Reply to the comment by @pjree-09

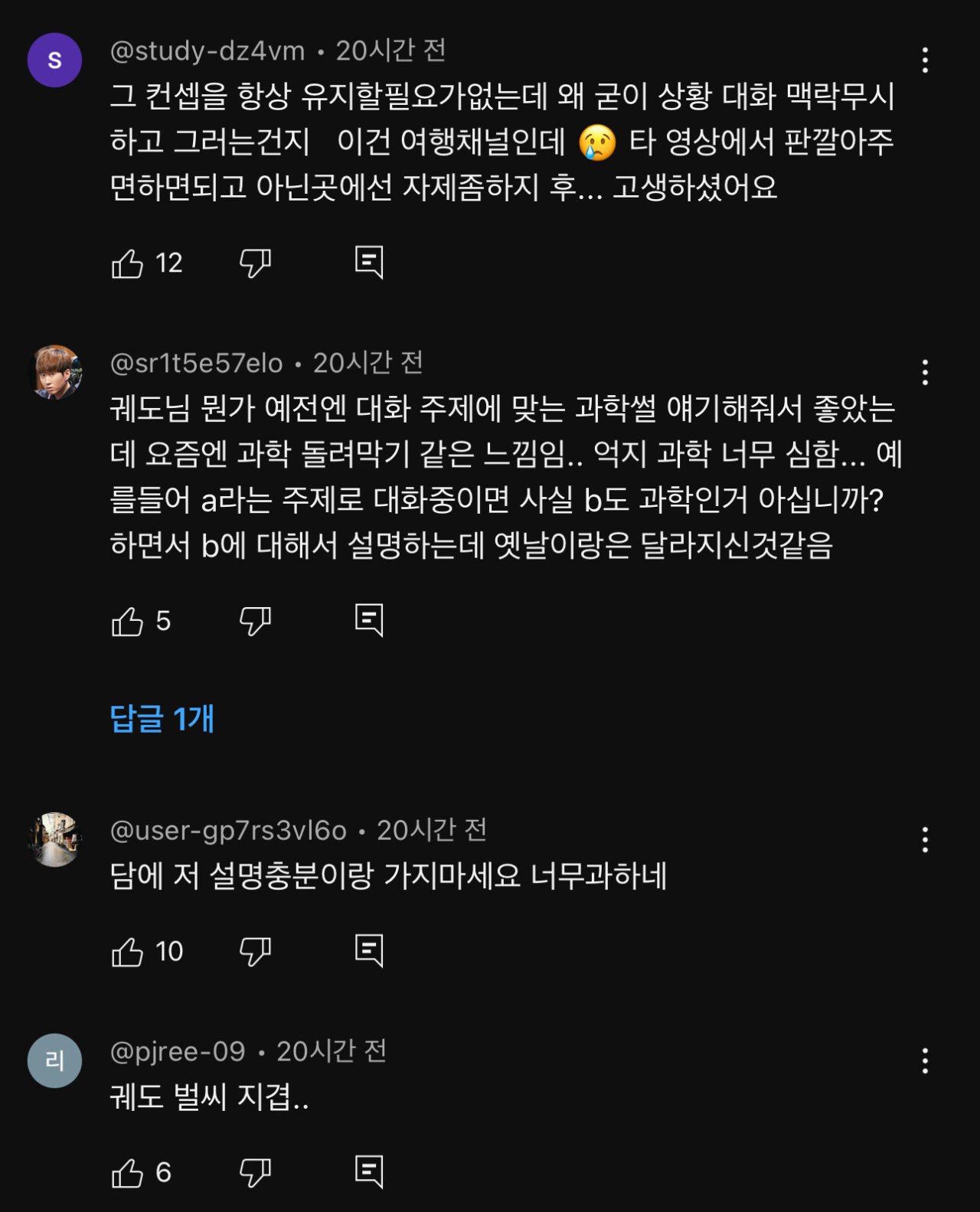click(x=369, y=1172)
